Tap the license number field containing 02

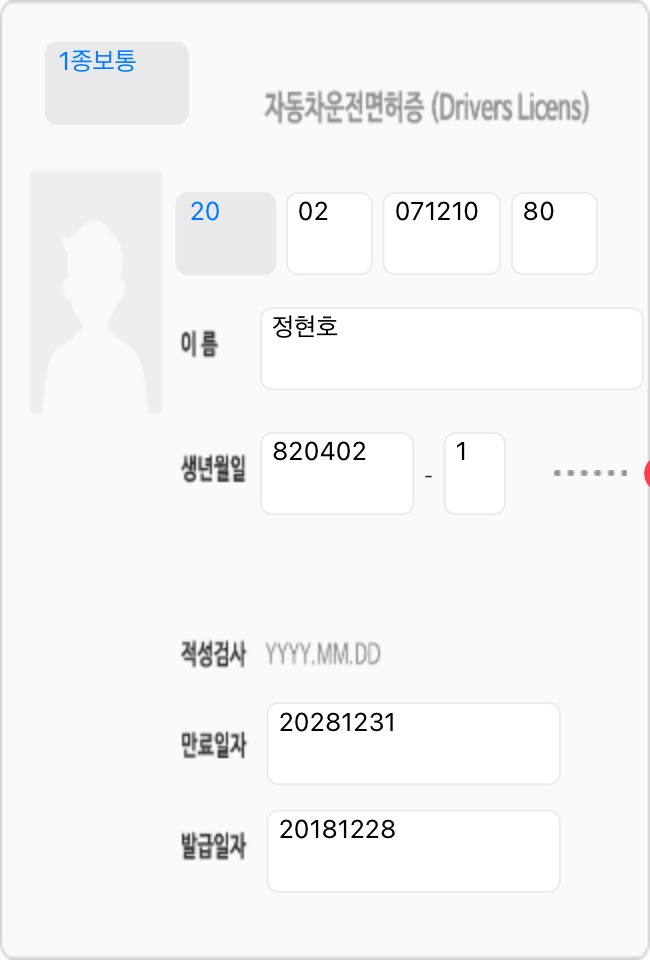coord(329,233)
